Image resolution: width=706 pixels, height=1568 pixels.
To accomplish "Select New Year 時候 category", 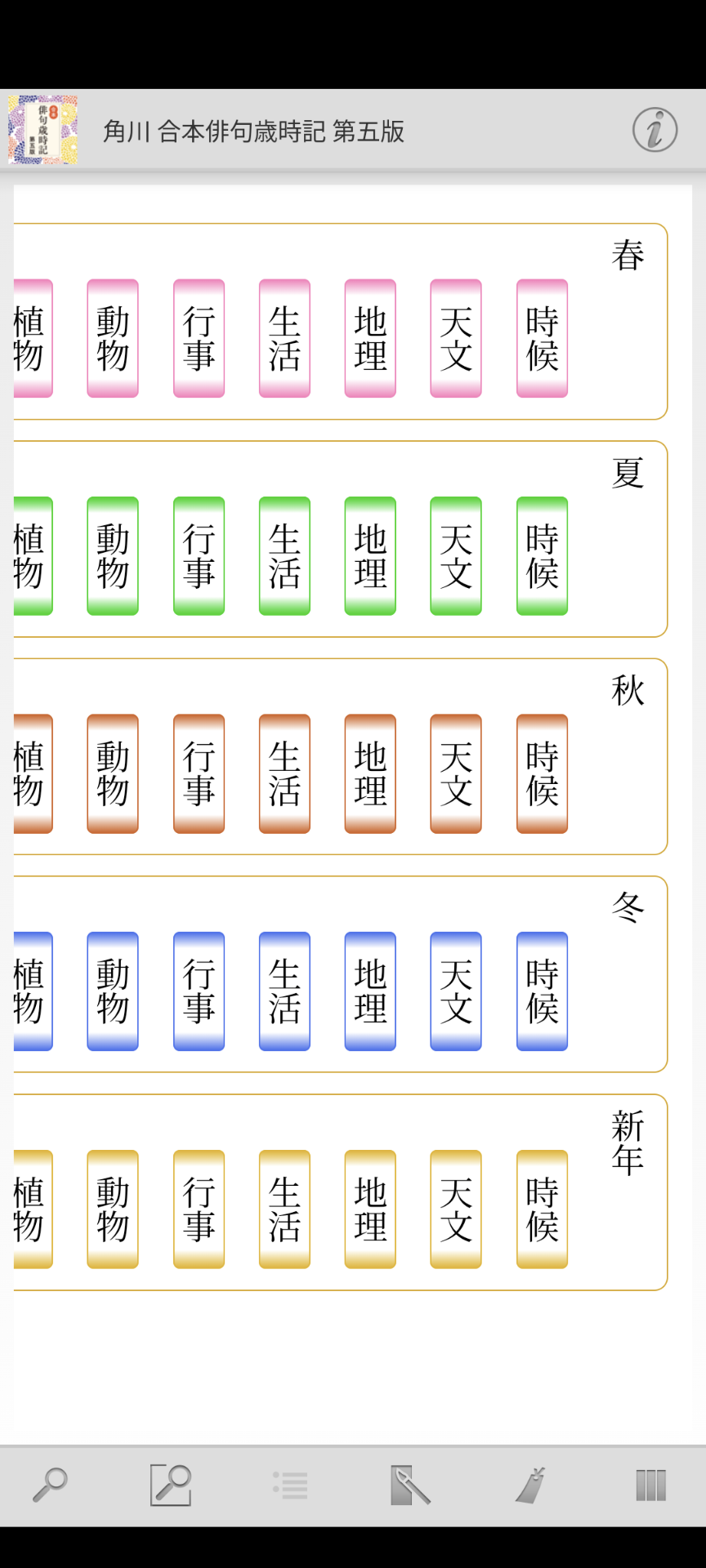I will pyautogui.click(x=542, y=1209).
